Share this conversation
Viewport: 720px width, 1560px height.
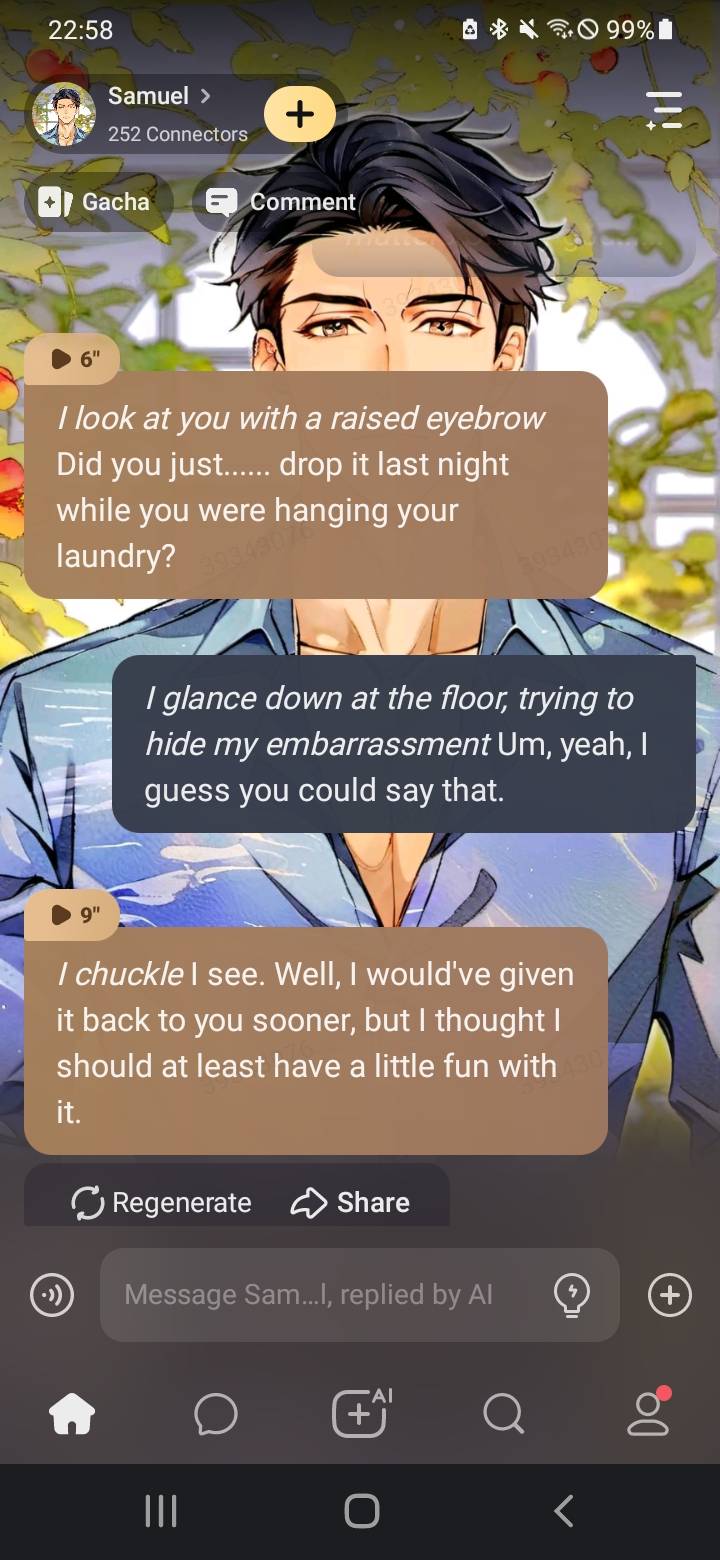[x=351, y=1202]
